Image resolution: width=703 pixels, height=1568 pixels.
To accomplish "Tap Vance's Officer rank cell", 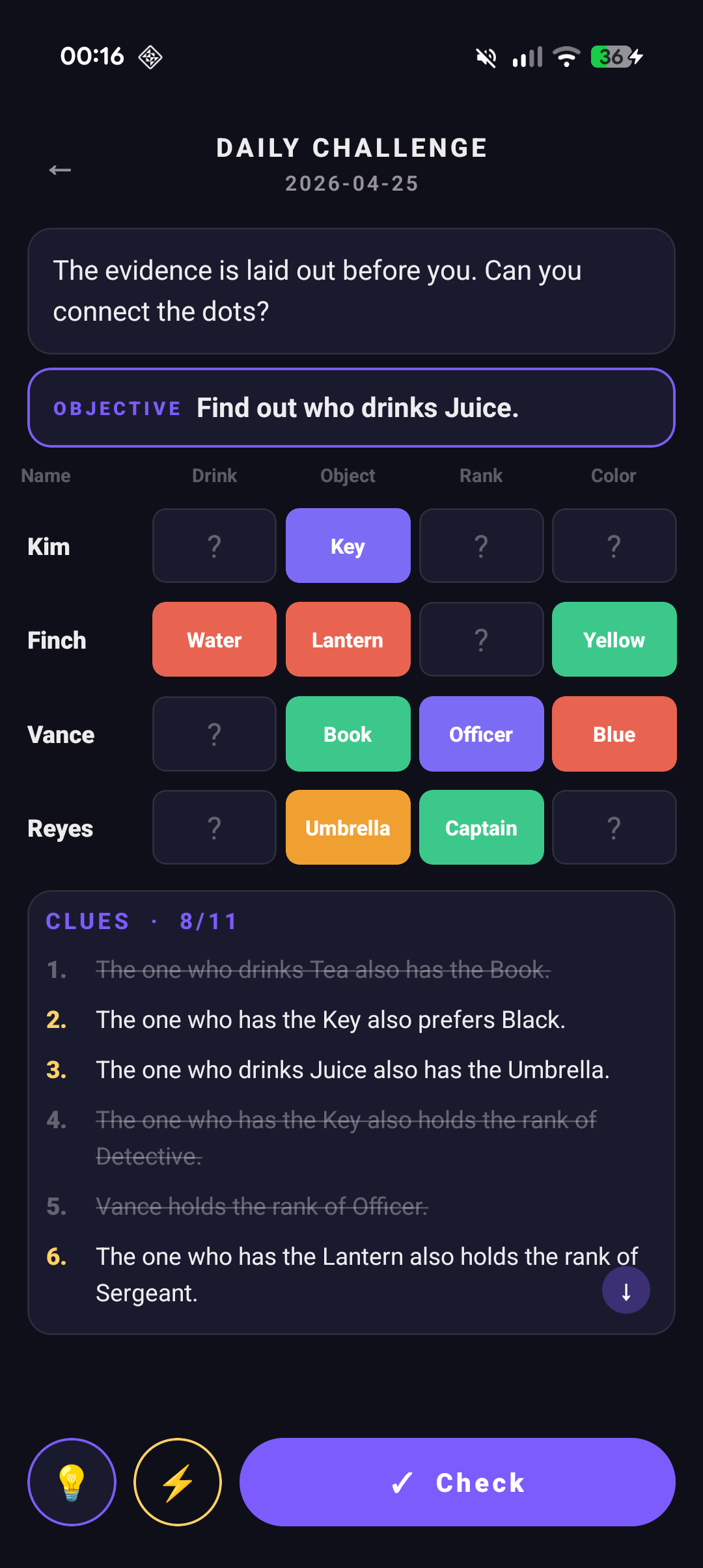I will point(481,734).
